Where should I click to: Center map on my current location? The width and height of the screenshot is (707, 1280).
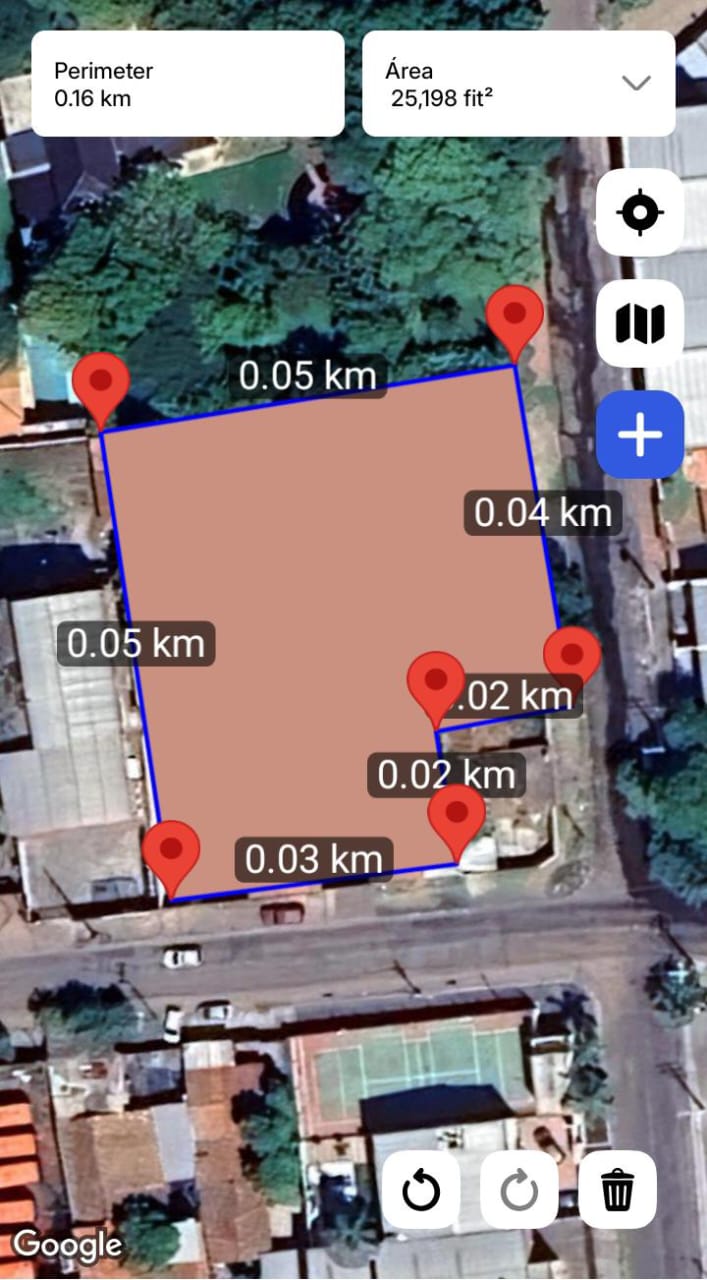tap(640, 213)
